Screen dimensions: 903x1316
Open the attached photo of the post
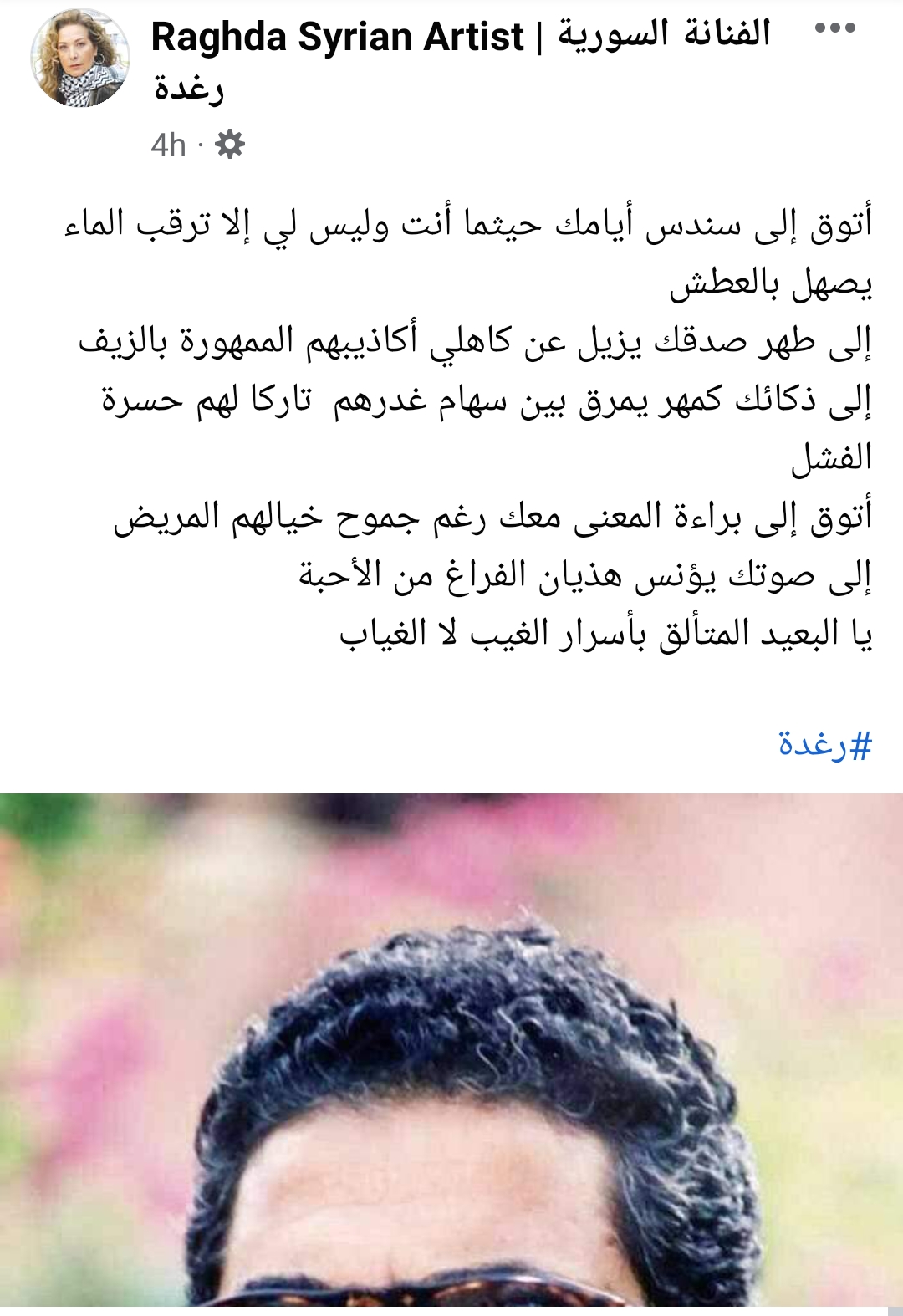pos(451,1053)
